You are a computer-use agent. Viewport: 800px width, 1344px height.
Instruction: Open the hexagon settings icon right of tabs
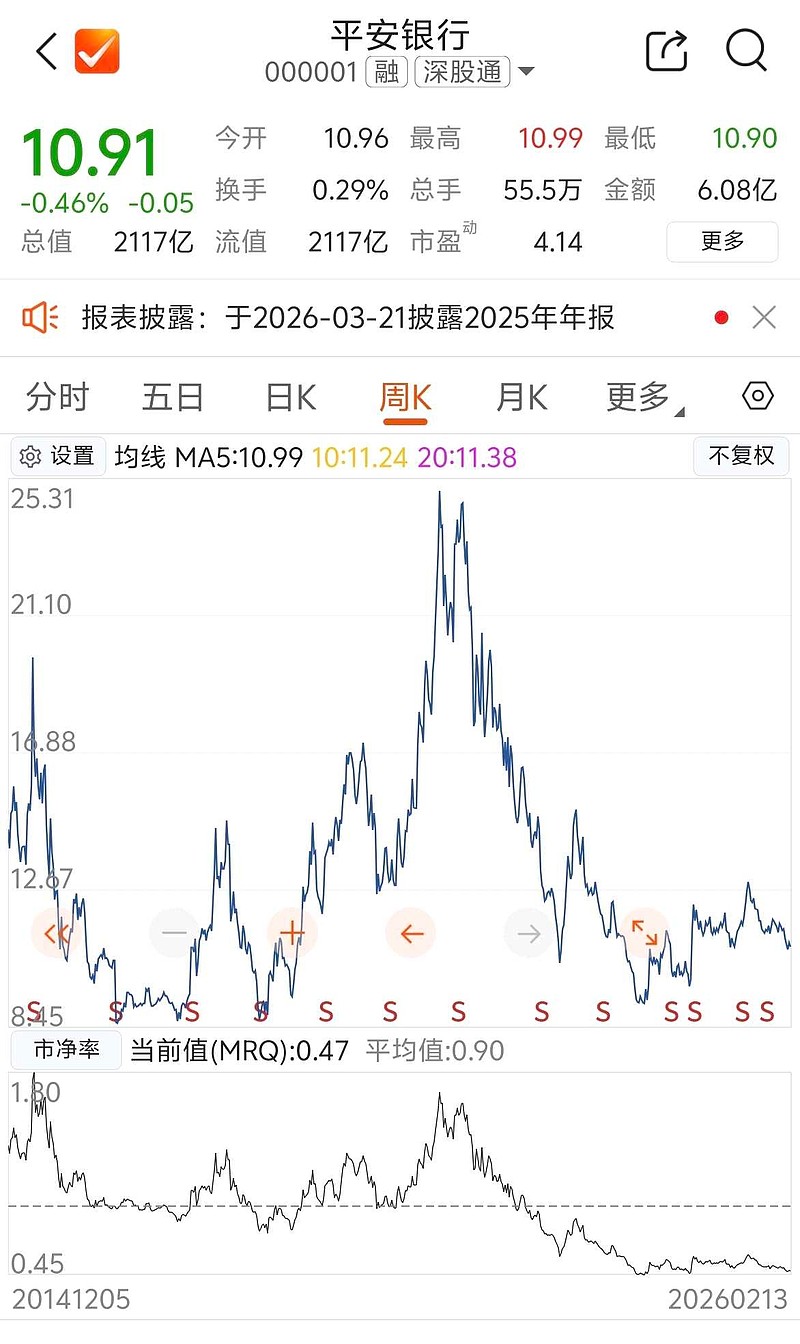[x=757, y=396]
